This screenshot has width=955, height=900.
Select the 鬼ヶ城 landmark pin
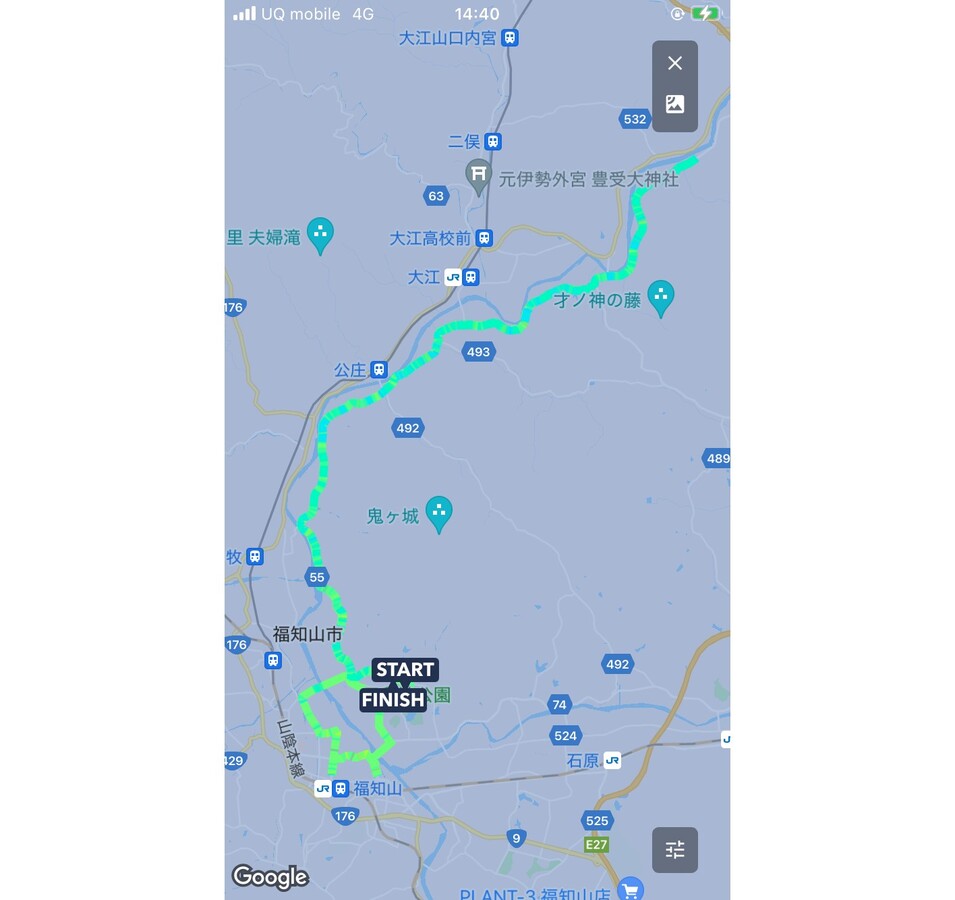point(439,514)
